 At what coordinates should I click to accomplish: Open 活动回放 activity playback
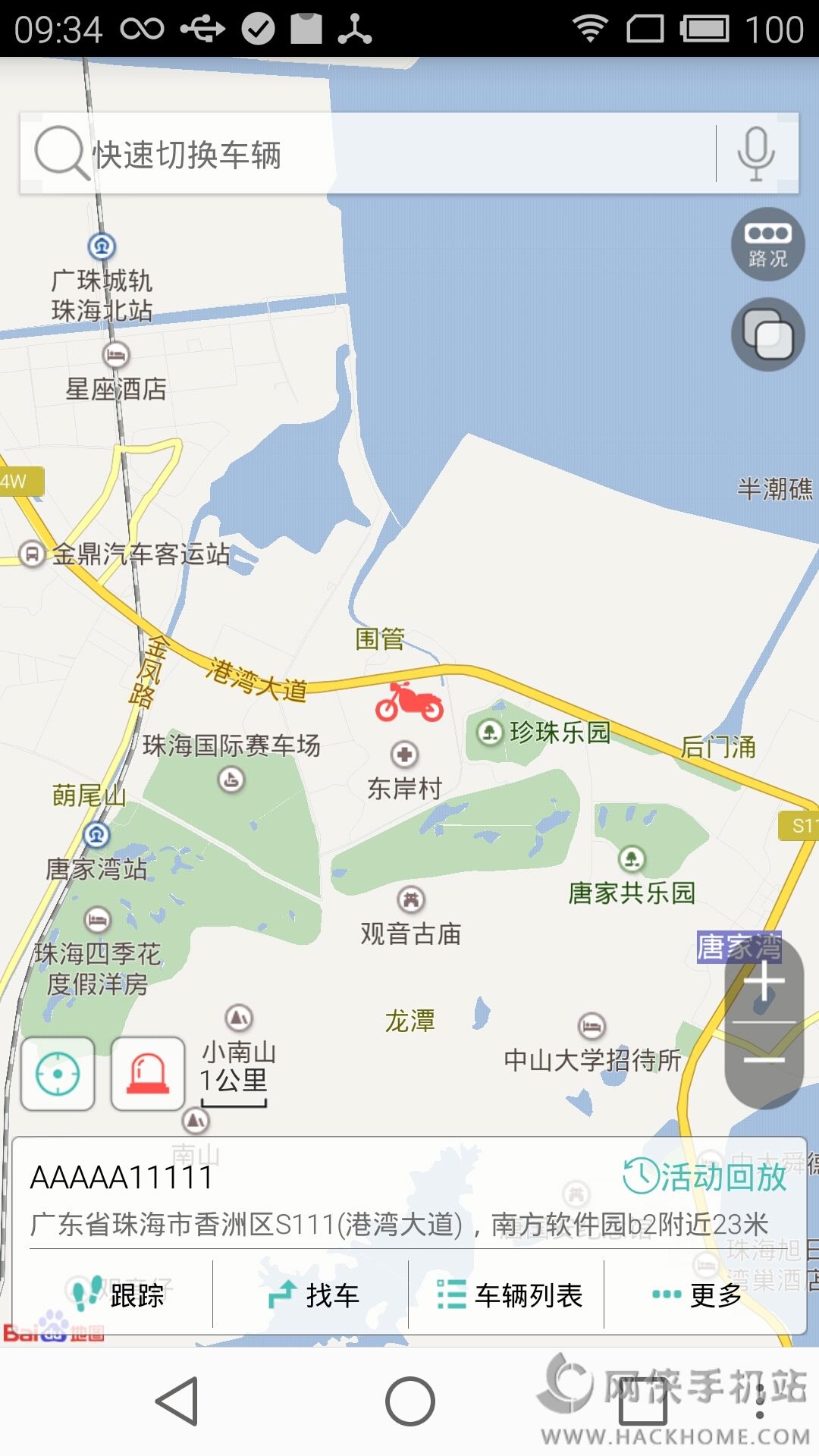click(x=704, y=1177)
